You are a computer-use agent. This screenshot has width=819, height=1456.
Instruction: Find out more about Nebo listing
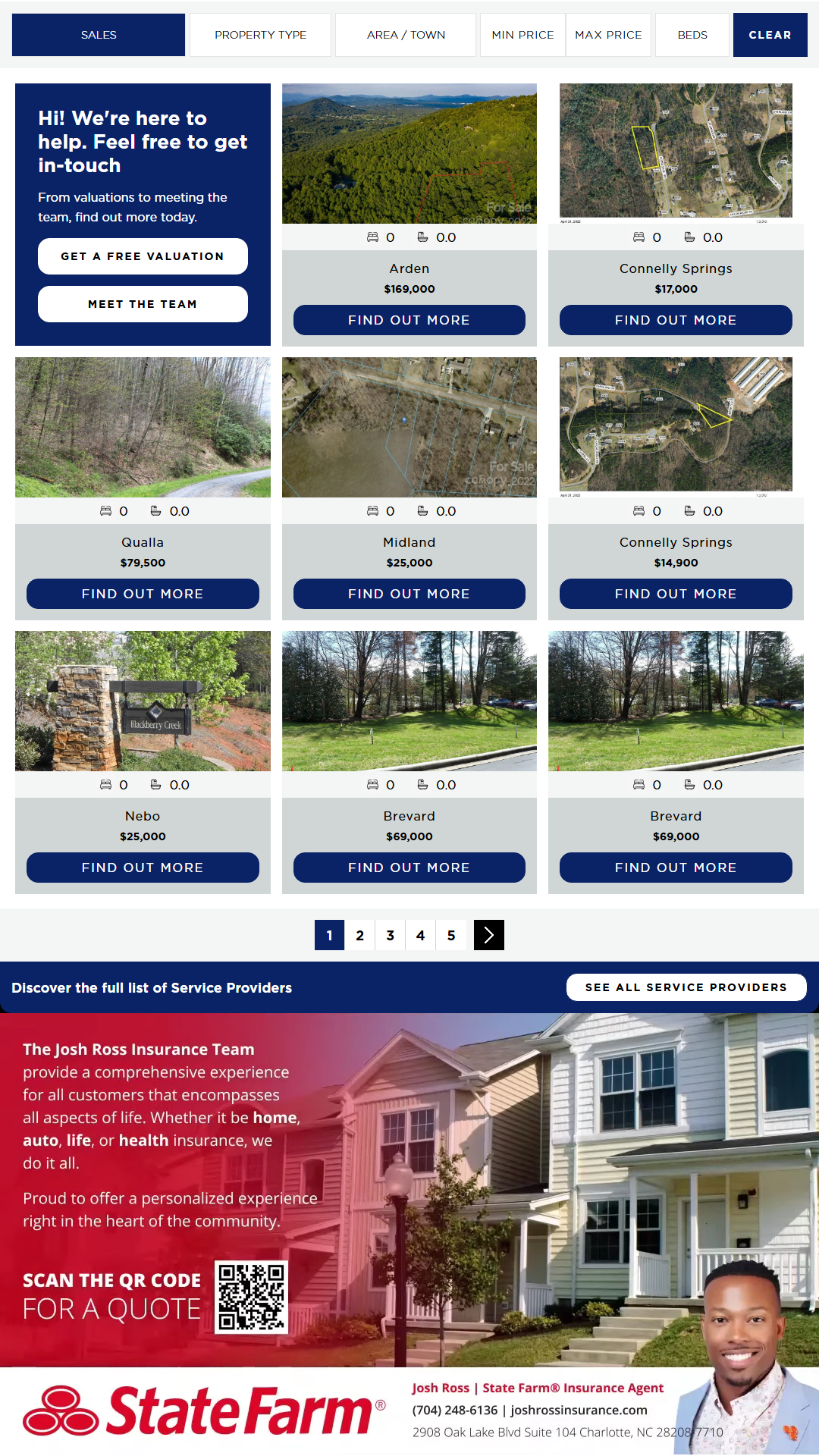click(143, 868)
